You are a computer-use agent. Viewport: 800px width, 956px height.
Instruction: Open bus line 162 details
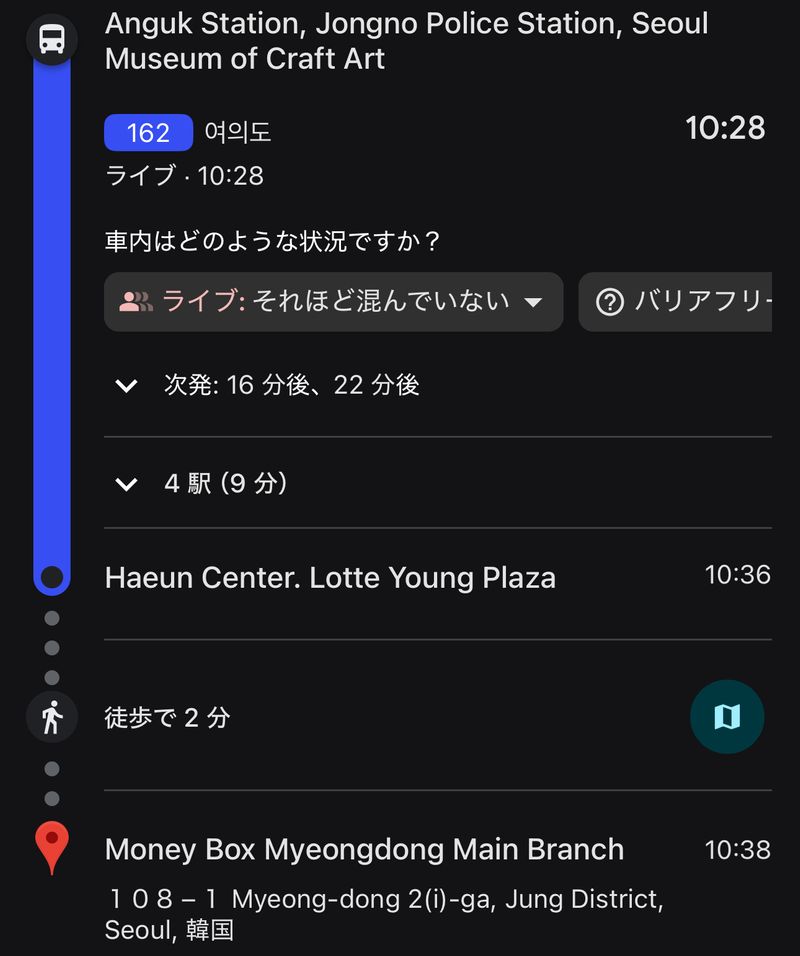[148, 132]
